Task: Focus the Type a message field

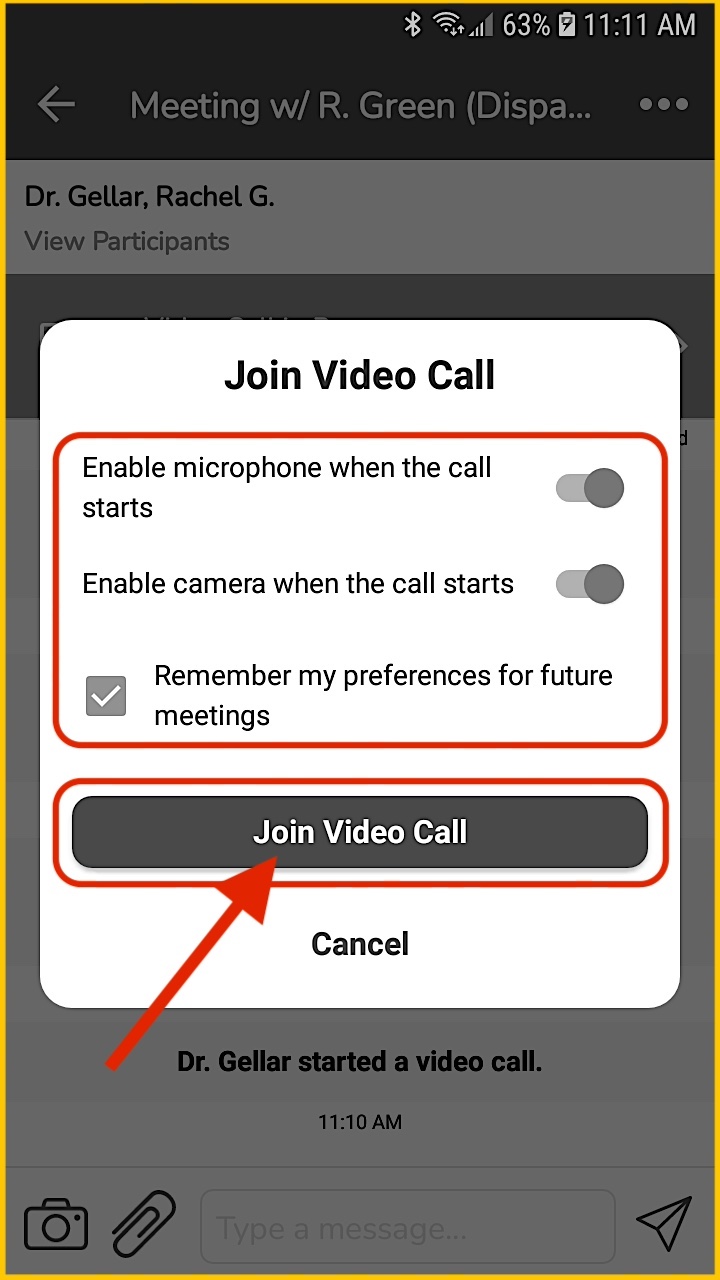Action: 408,1226
